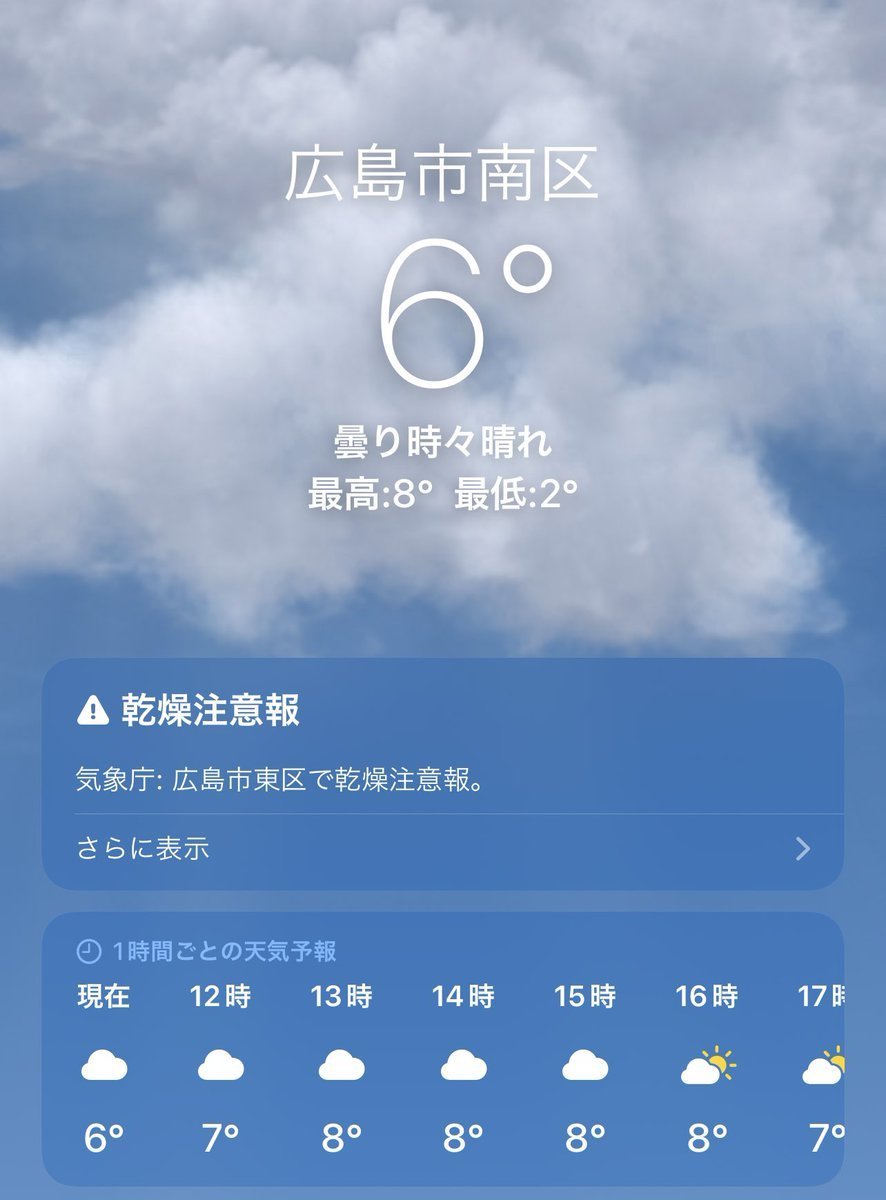The image size is (886, 1200).
Task: Open the 1時間ごとの天気予報 hourly forecast card
Action: click(442, 1050)
